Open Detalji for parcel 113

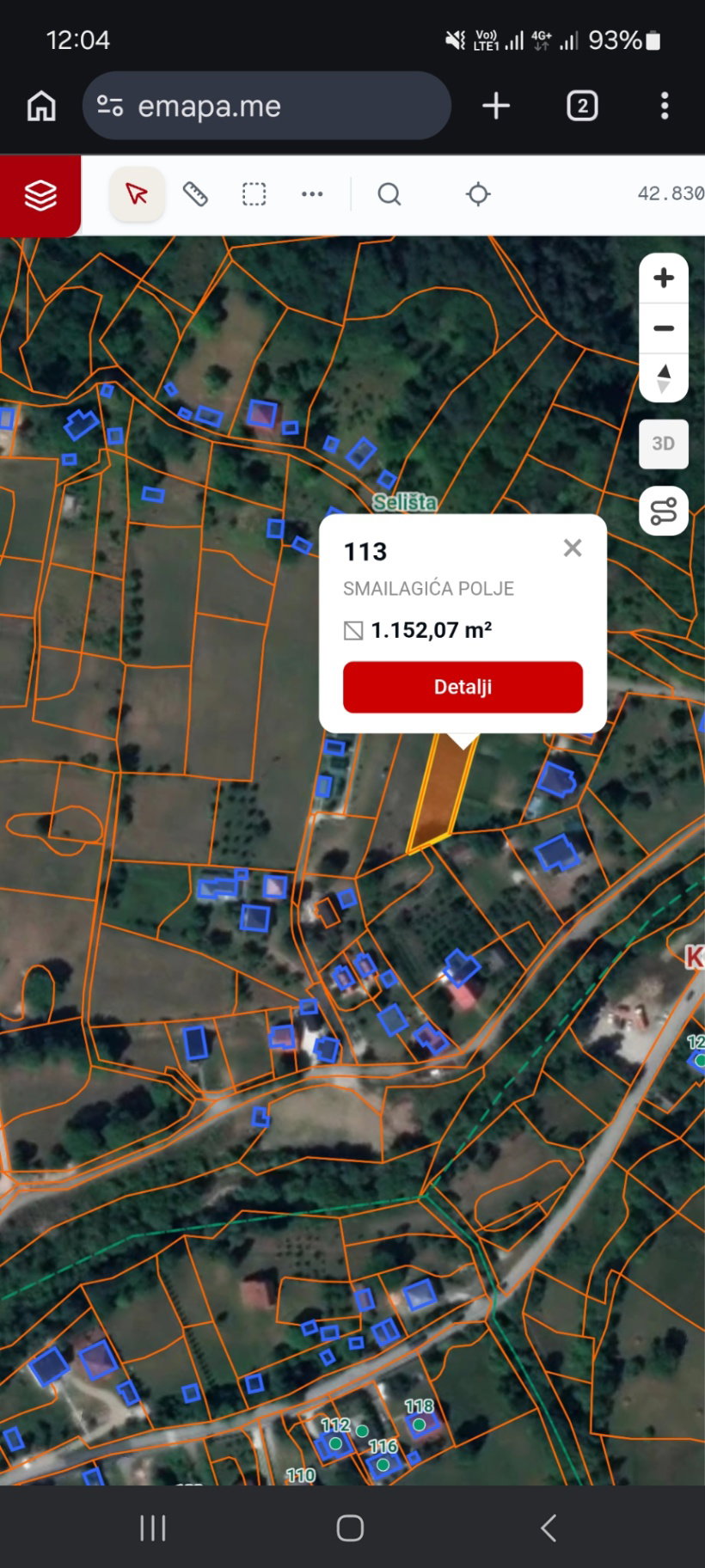[x=463, y=687]
